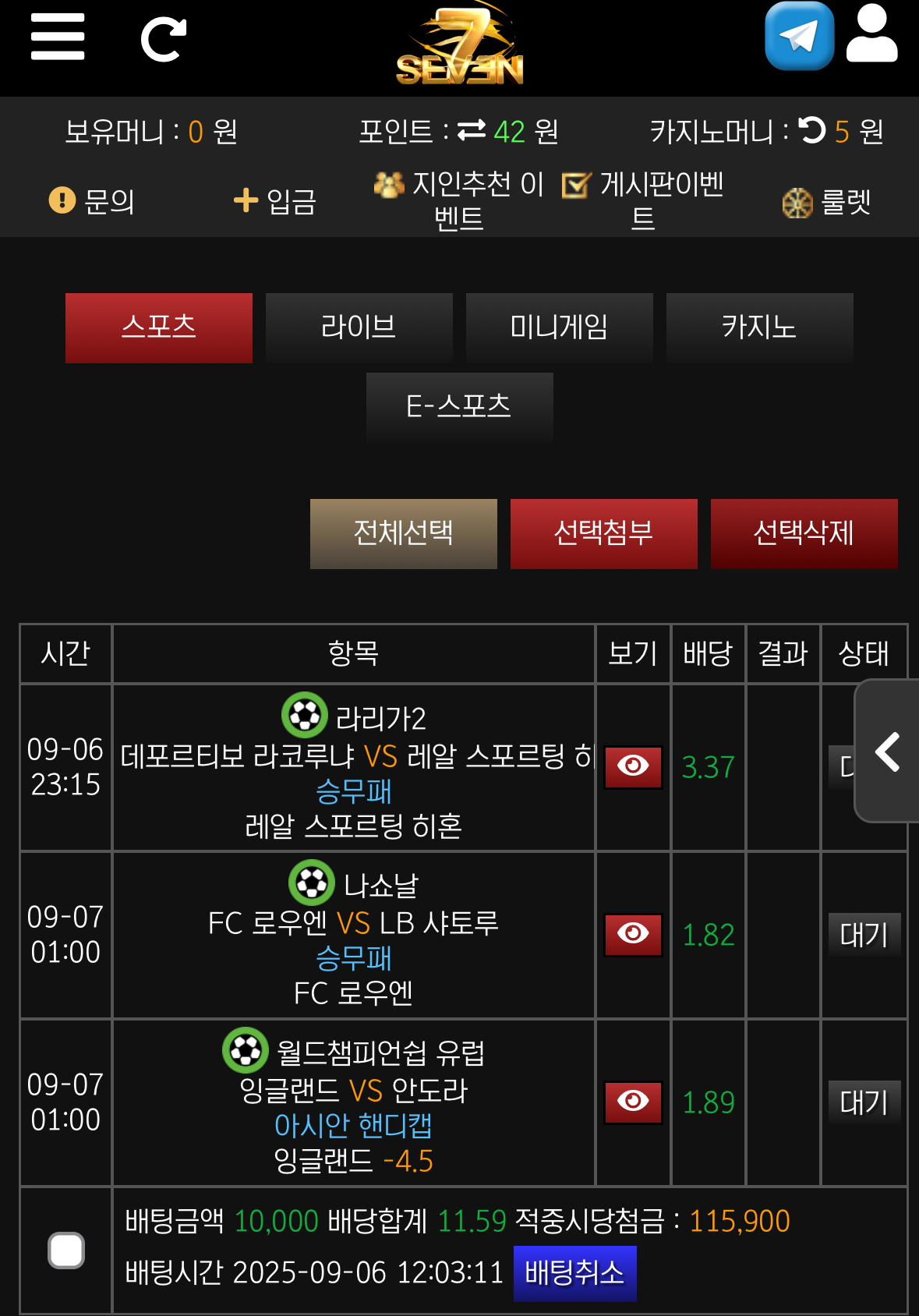Screen dimensions: 919x1316
Task: Switch to the 스포츠 tab
Action: coord(159,327)
